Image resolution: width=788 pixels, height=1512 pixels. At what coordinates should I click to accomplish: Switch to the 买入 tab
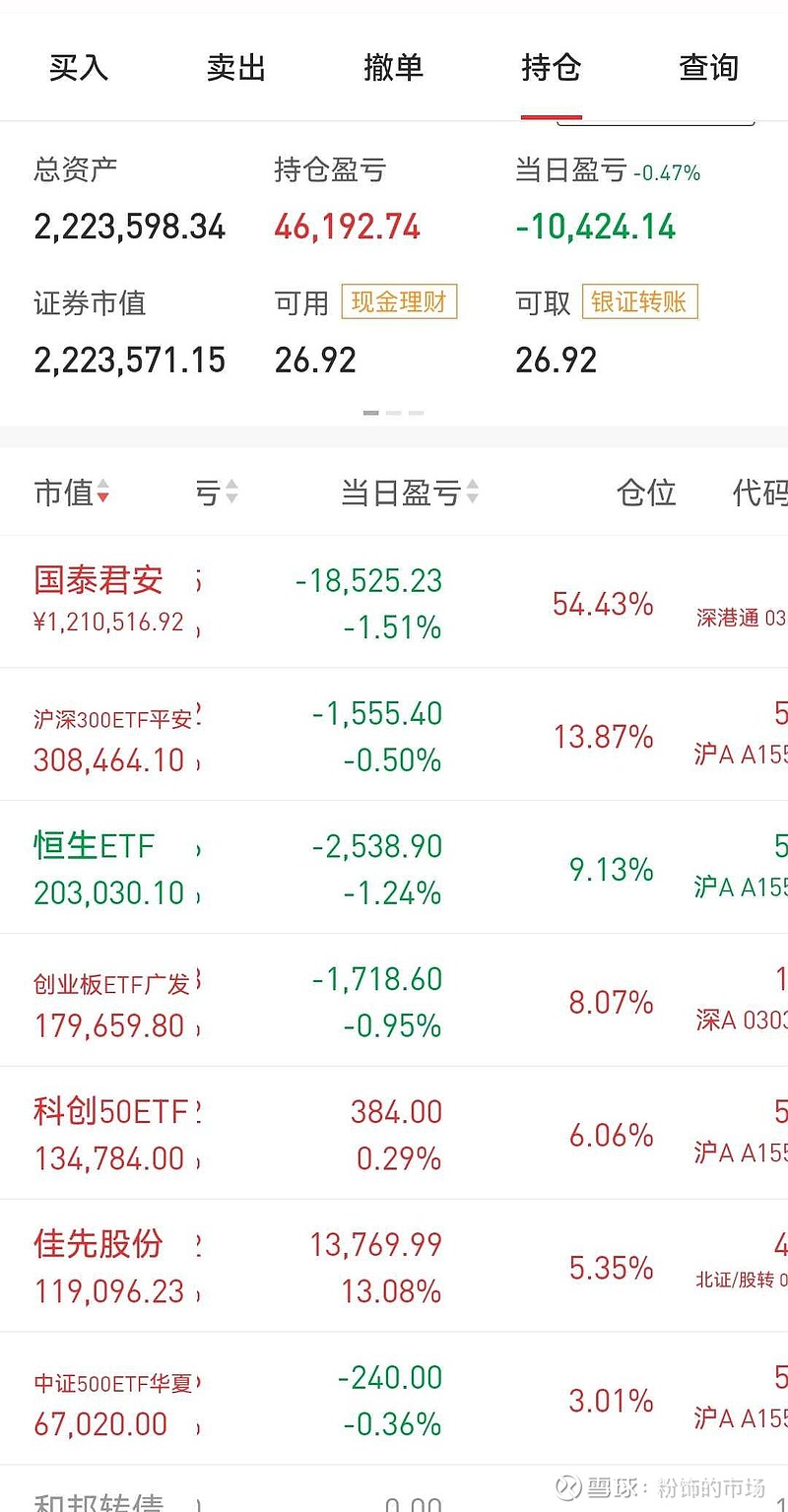[x=79, y=68]
